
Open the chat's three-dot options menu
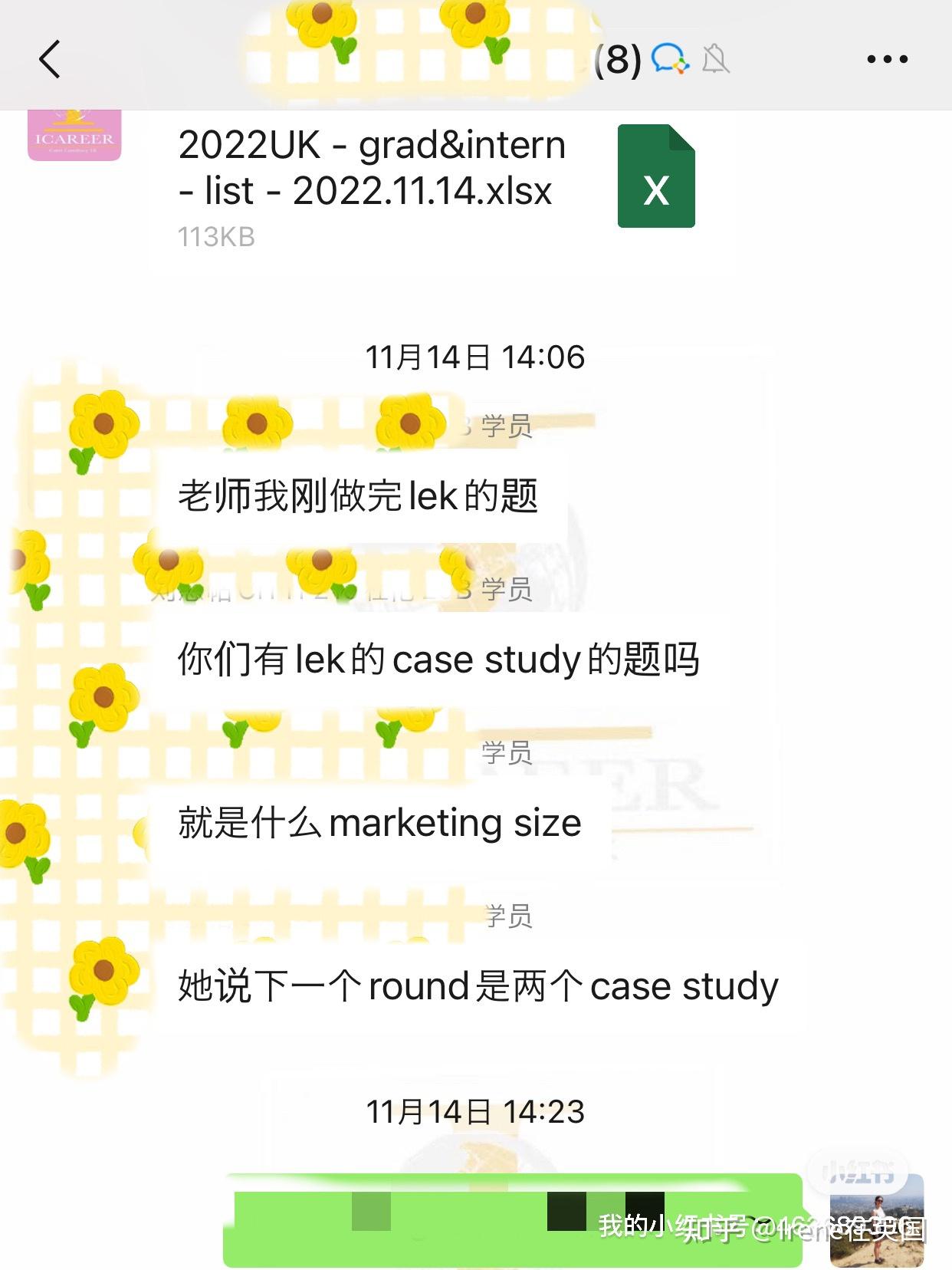point(887,59)
